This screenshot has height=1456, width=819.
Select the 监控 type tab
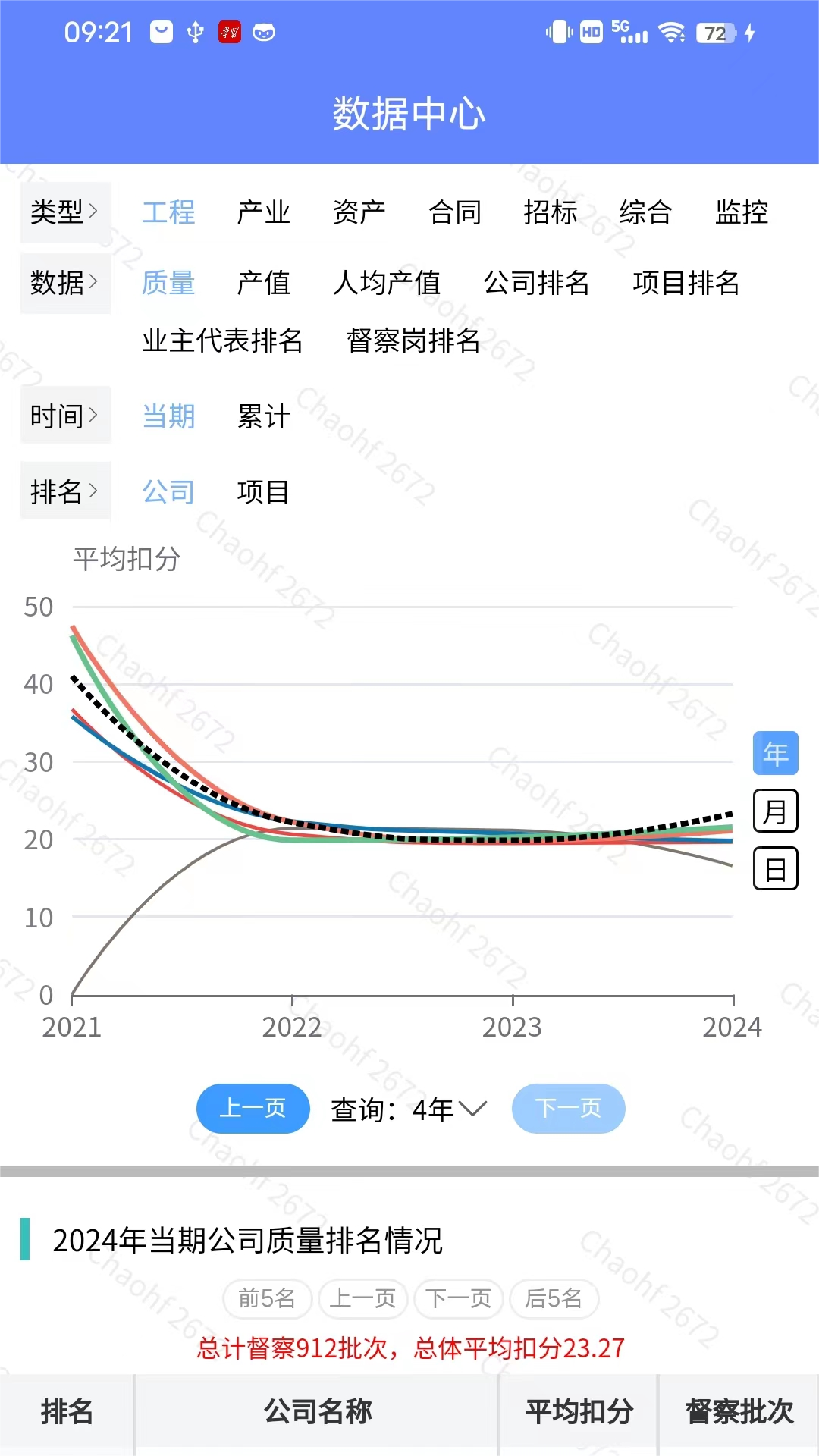(742, 212)
